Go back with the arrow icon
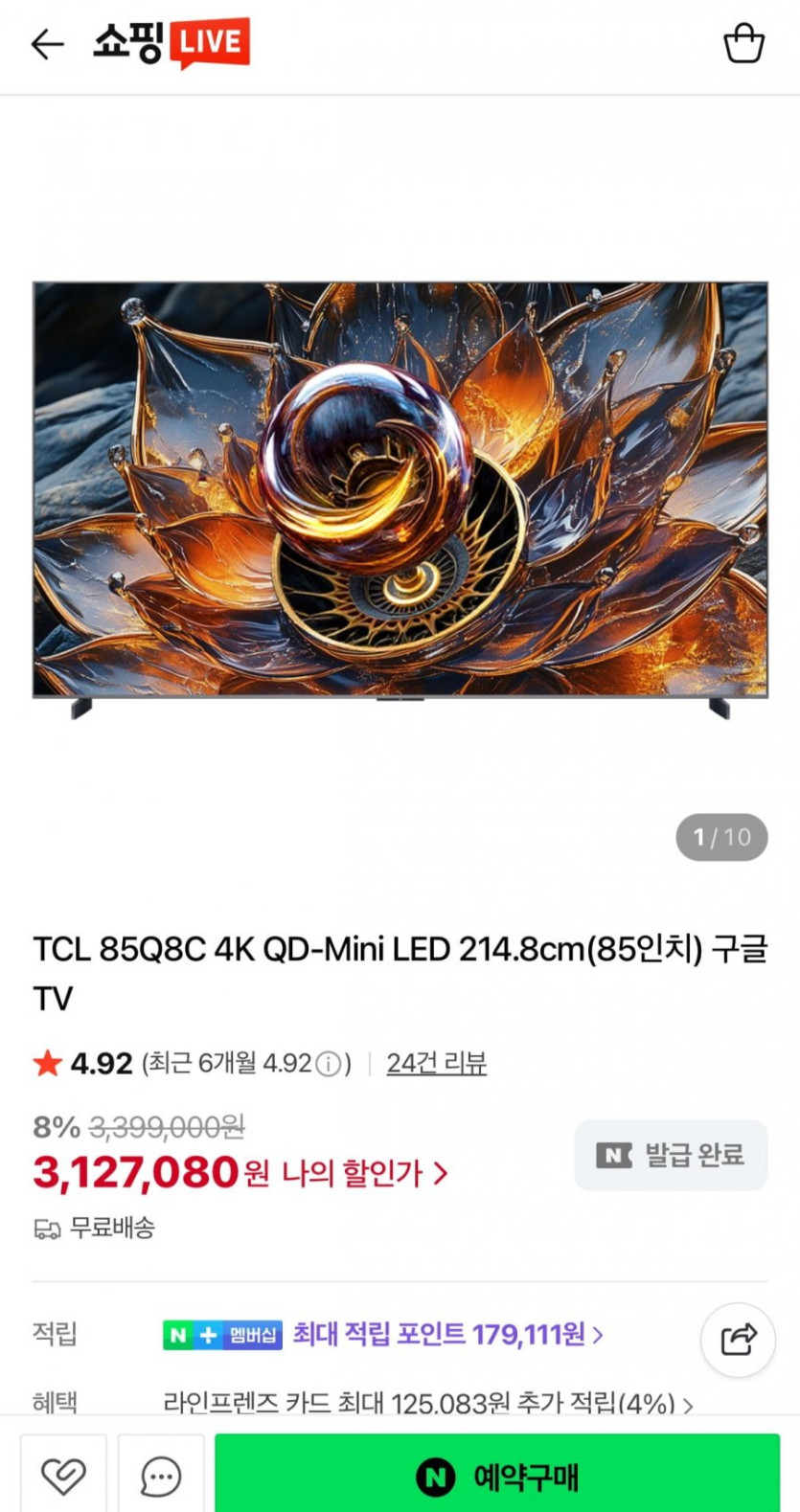The width and height of the screenshot is (800, 1512). click(x=47, y=44)
